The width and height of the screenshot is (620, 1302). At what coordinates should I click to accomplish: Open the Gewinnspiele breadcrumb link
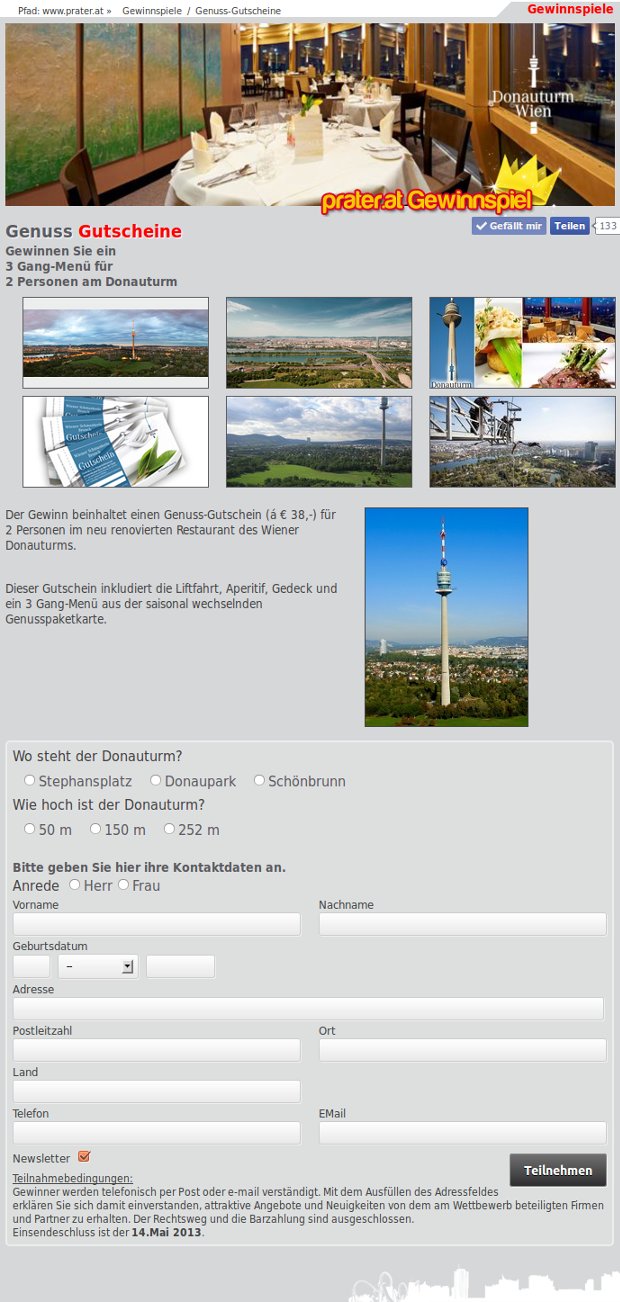tap(152, 10)
